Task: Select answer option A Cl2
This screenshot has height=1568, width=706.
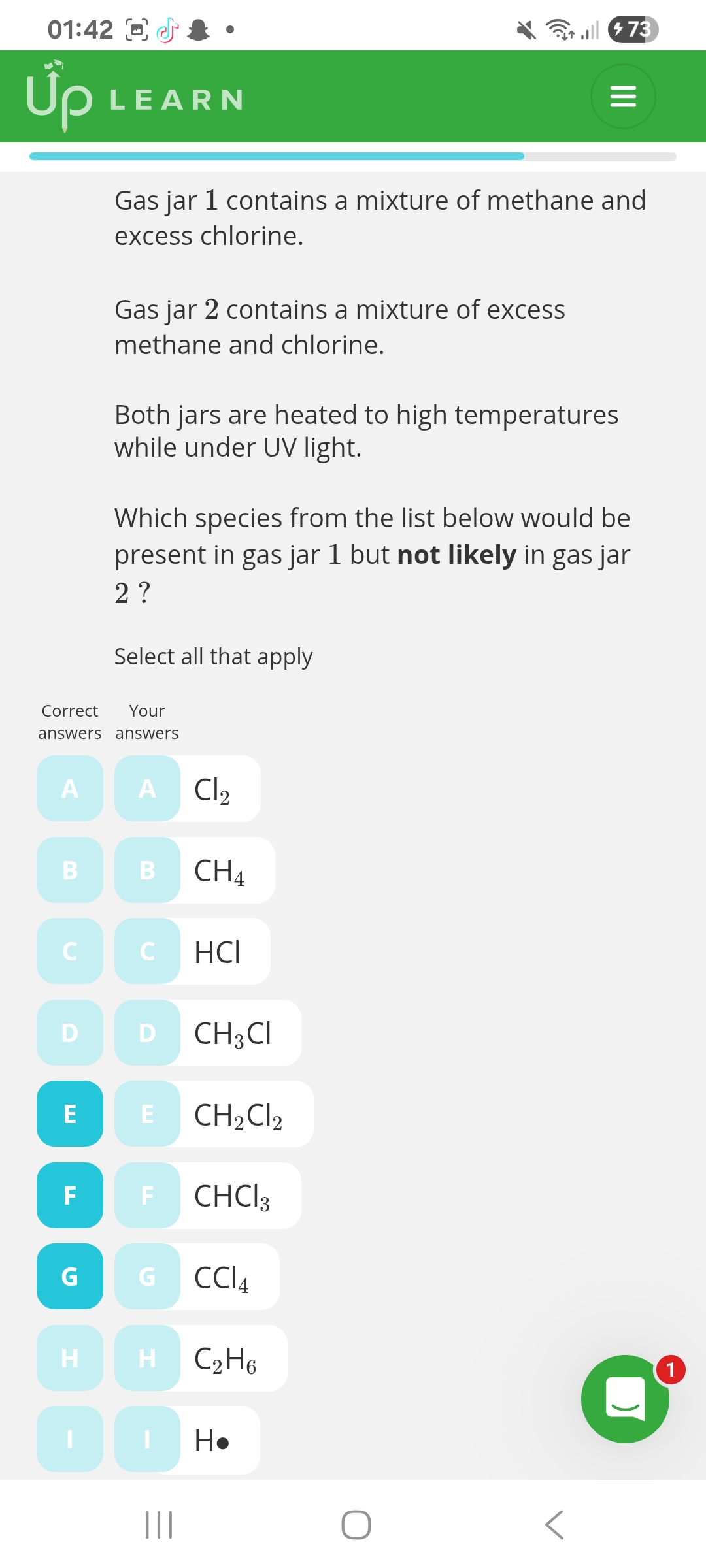Action: [x=188, y=789]
